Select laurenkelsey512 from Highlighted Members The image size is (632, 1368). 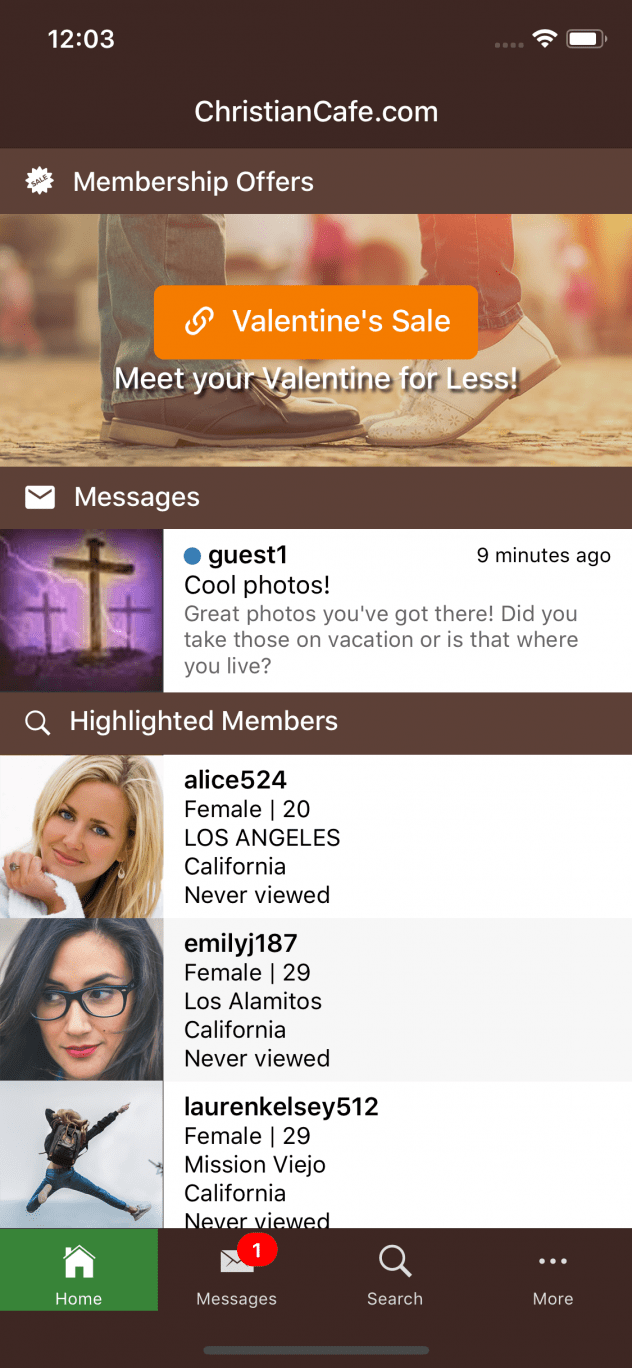click(316, 1155)
